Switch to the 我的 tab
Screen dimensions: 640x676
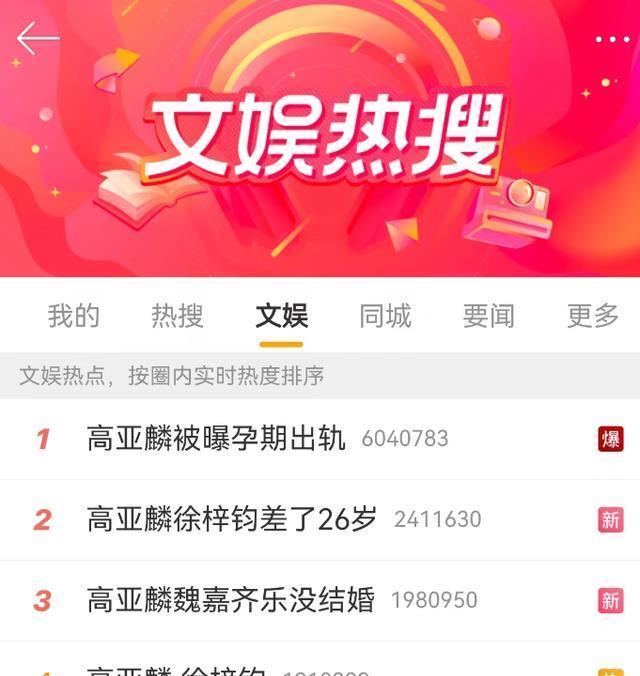(74, 316)
